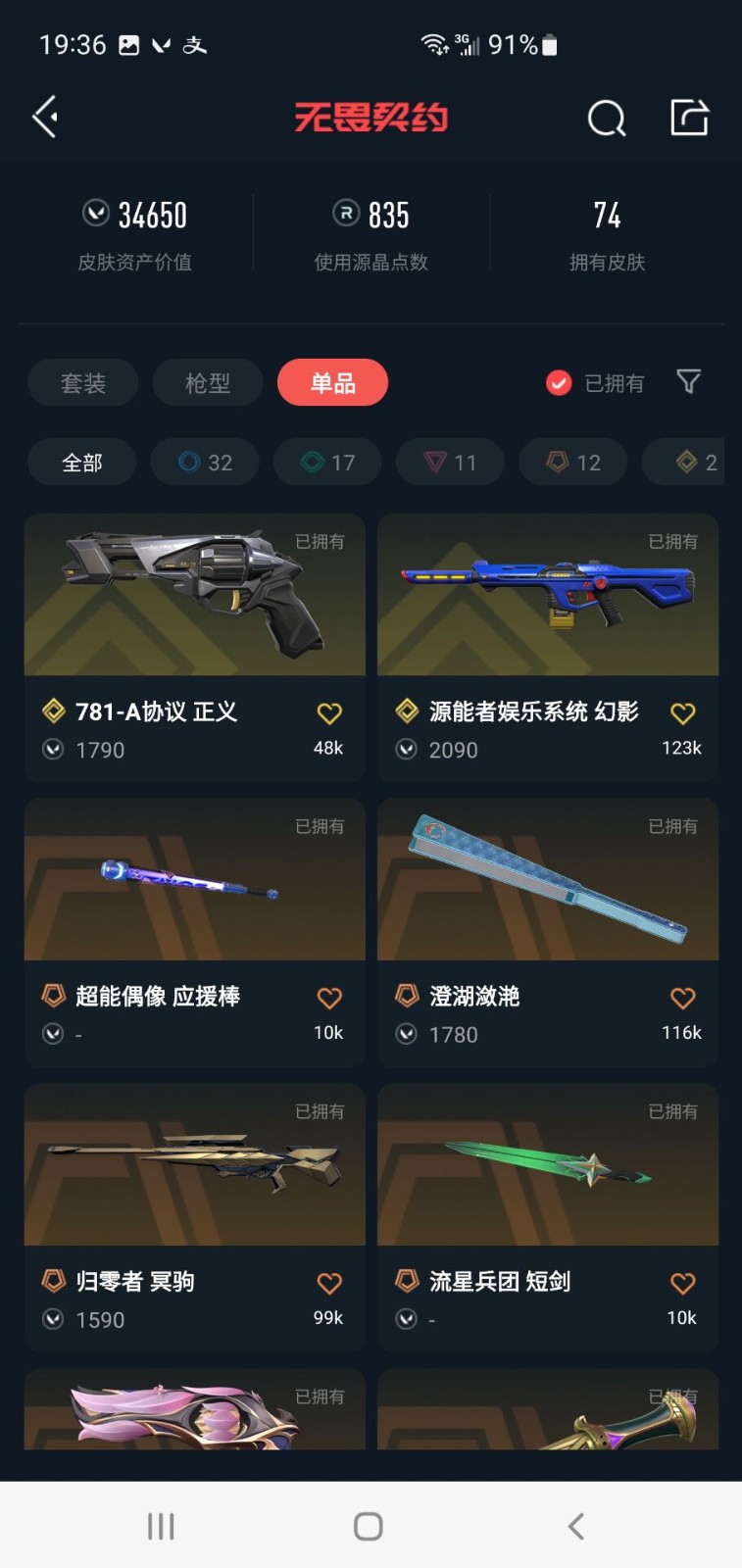
Task: Select the 全部 rarity chip
Action: pos(82,463)
